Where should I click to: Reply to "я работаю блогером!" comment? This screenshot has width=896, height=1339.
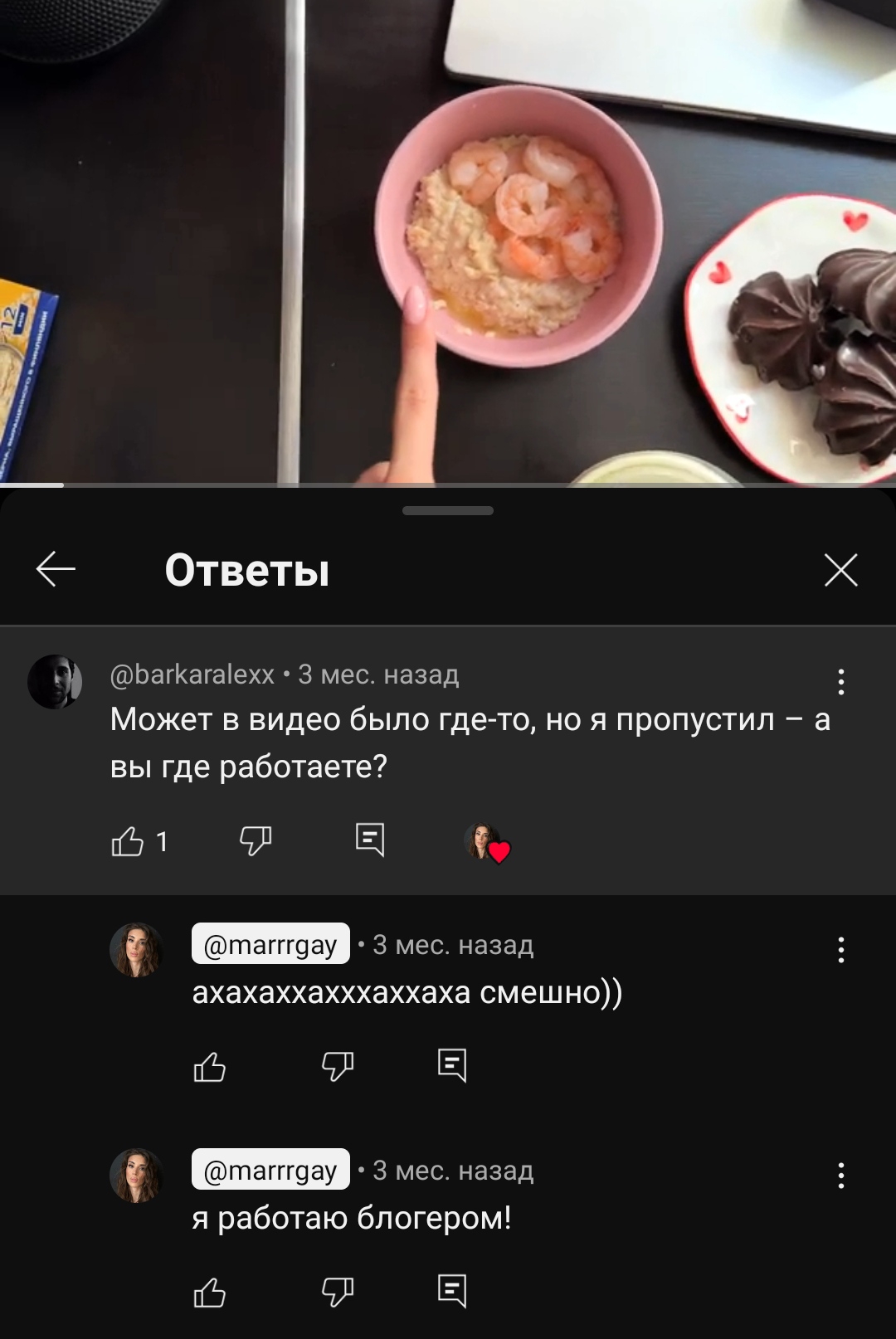452,1291
